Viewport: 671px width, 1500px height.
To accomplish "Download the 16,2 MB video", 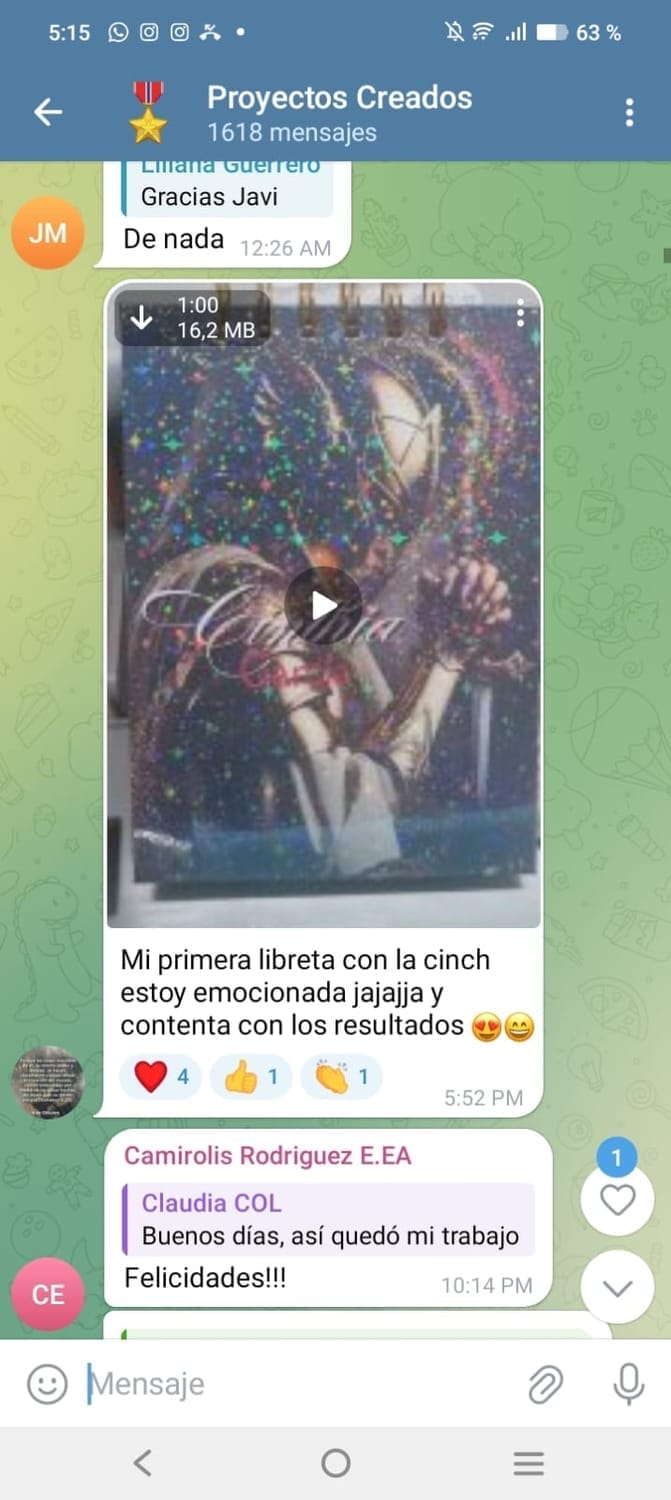I will [x=142, y=318].
